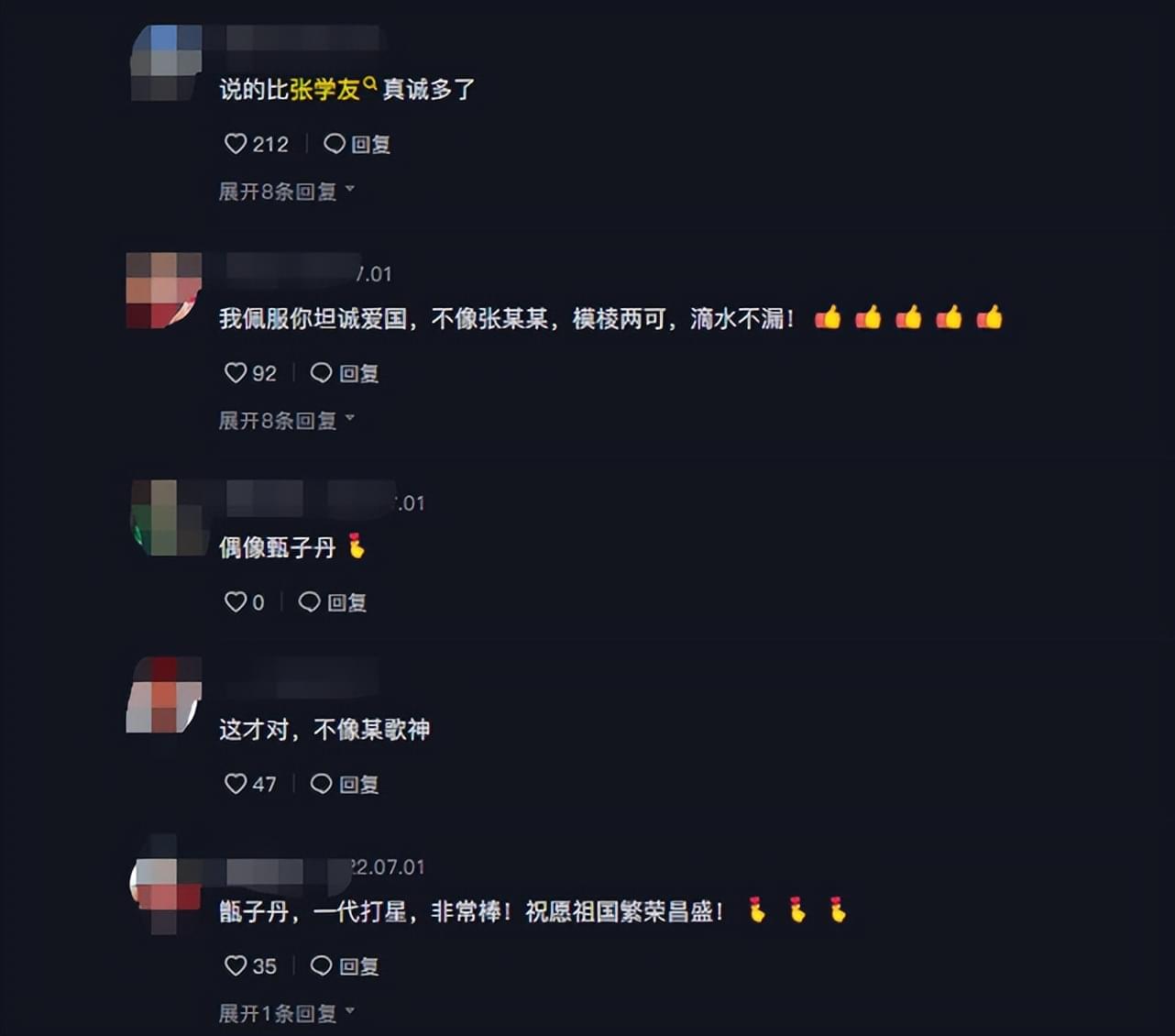This screenshot has width=1175, height=1036.
Task: Reply to the comment with 92 likes
Action: pyautogui.click(x=345, y=373)
